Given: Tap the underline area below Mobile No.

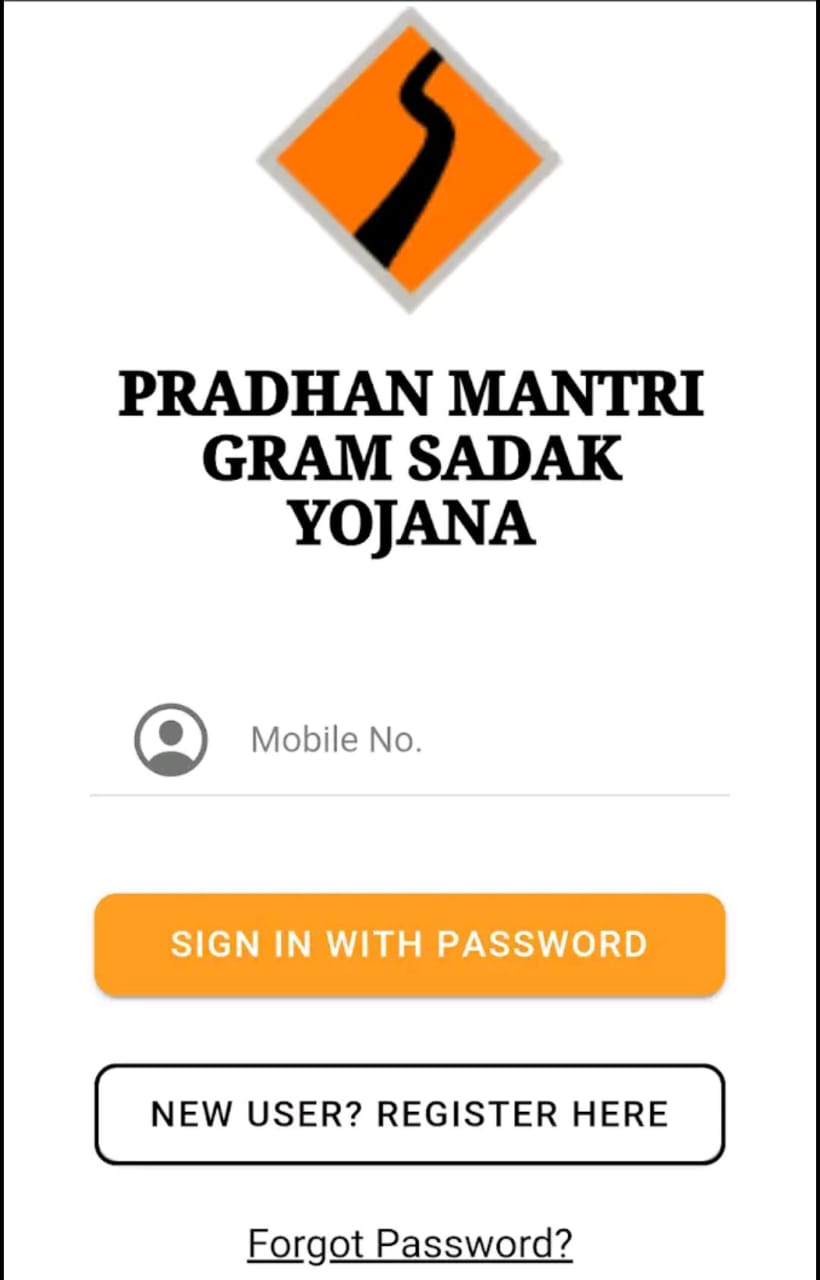Looking at the screenshot, I should pos(410,795).
